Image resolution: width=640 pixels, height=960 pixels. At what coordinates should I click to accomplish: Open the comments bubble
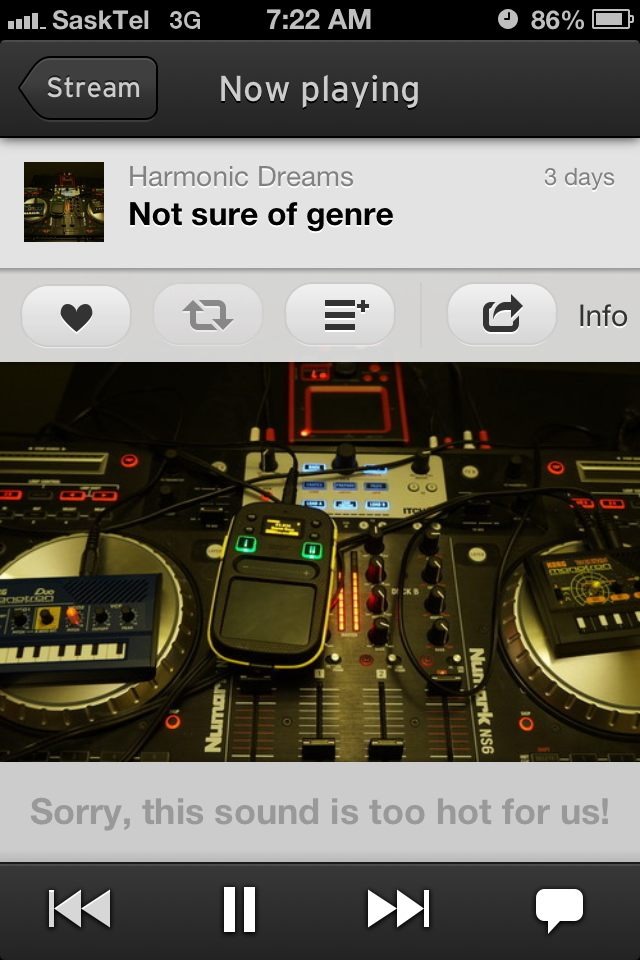559,910
